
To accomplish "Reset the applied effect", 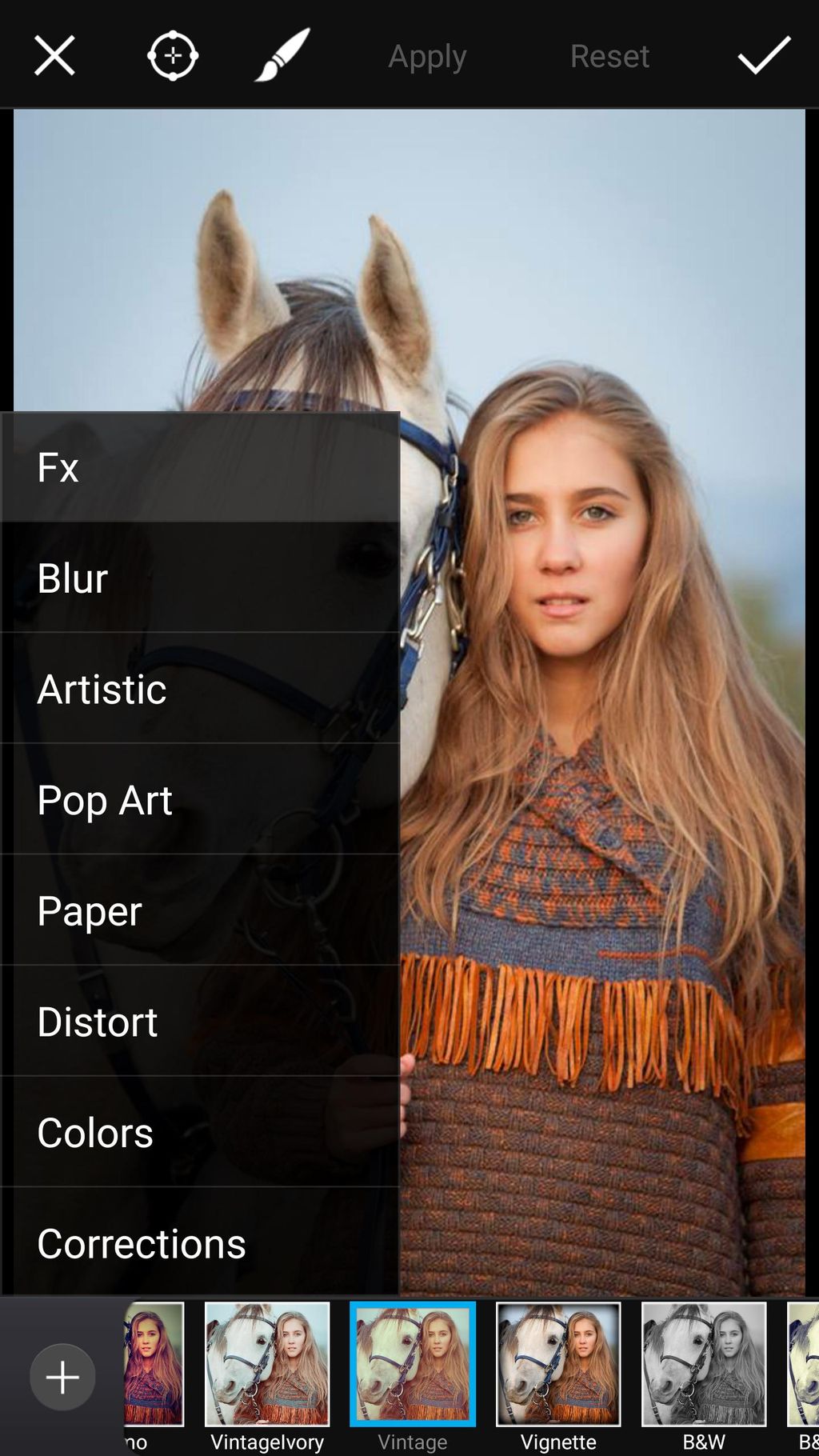I will [609, 56].
